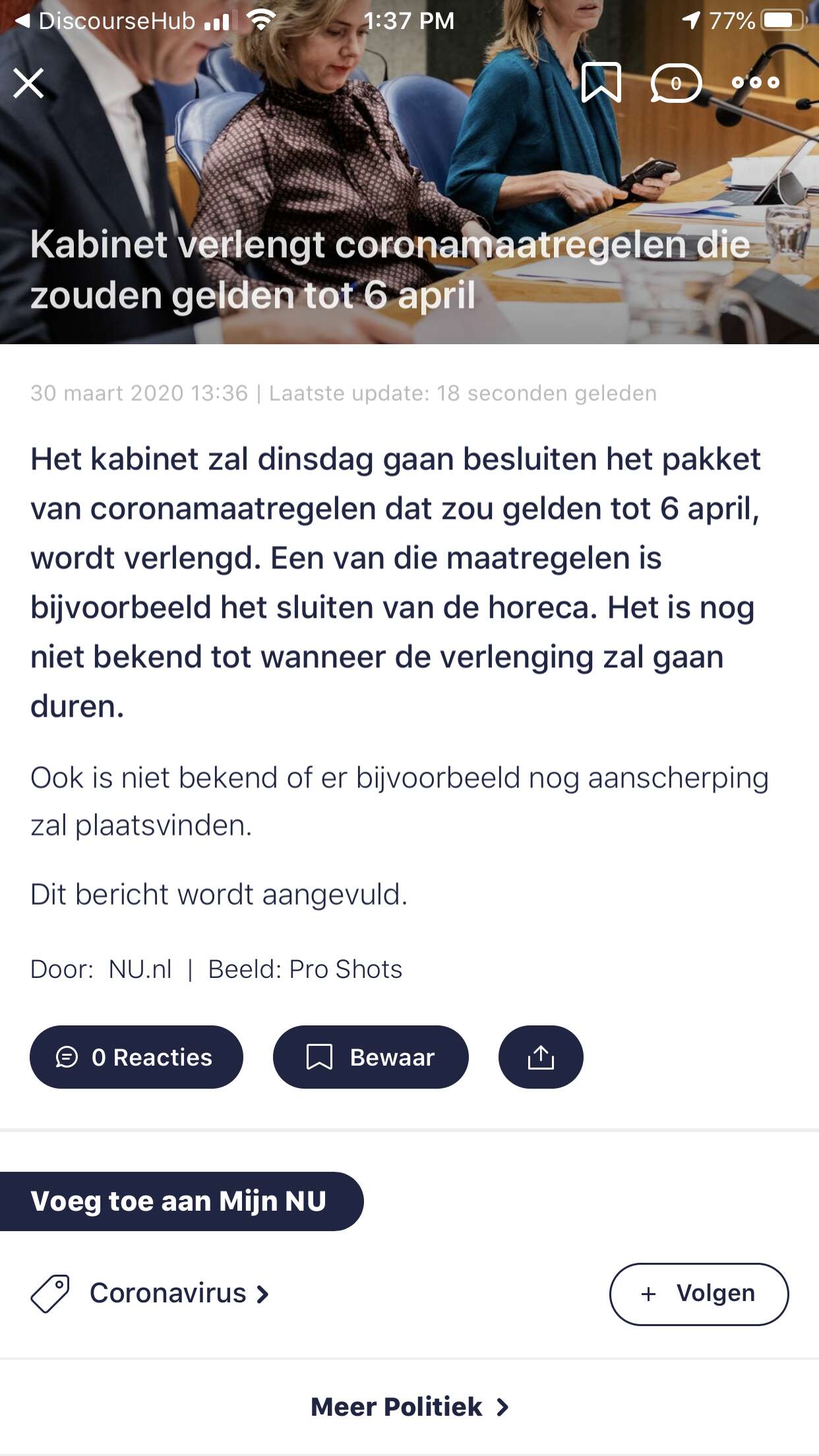Bookmark article using the top bookmark icon
The height and width of the screenshot is (1456, 819).
point(601,82)
